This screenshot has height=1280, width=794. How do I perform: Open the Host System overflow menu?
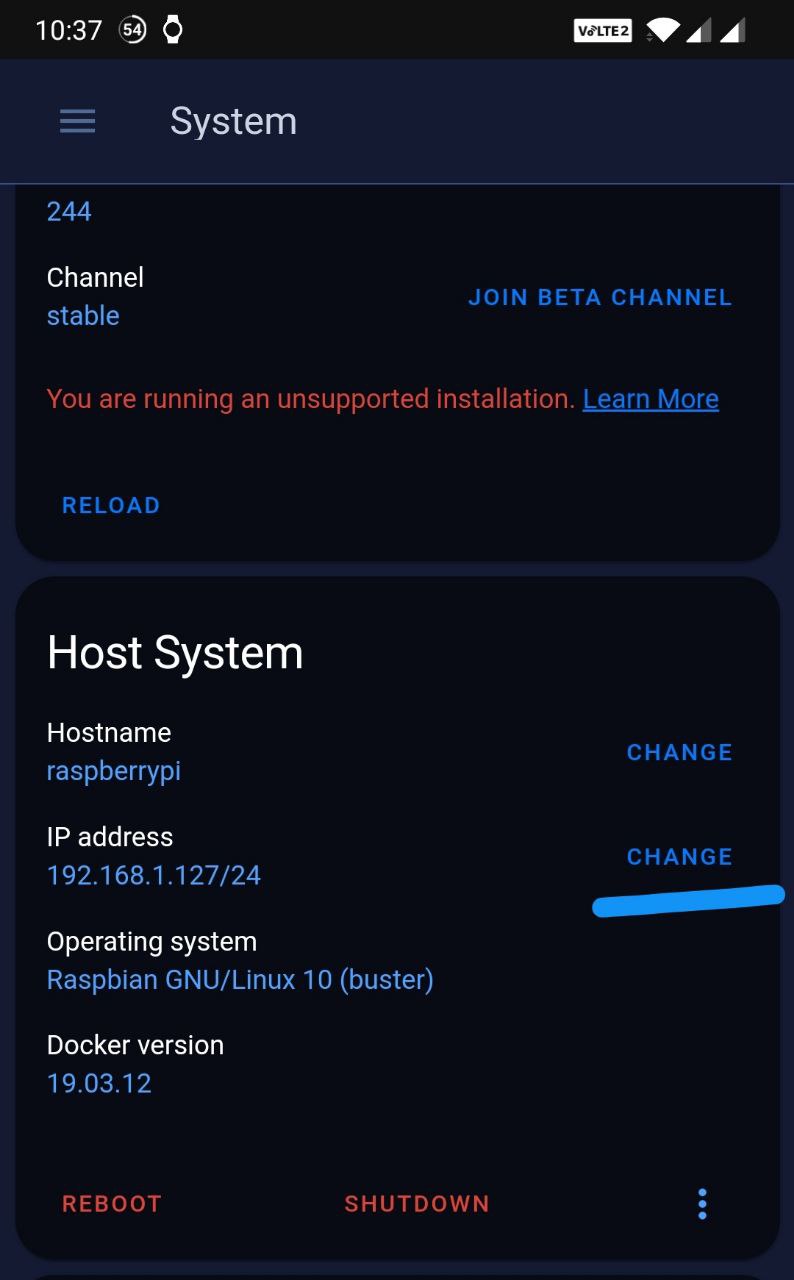tap(702, 1204)
